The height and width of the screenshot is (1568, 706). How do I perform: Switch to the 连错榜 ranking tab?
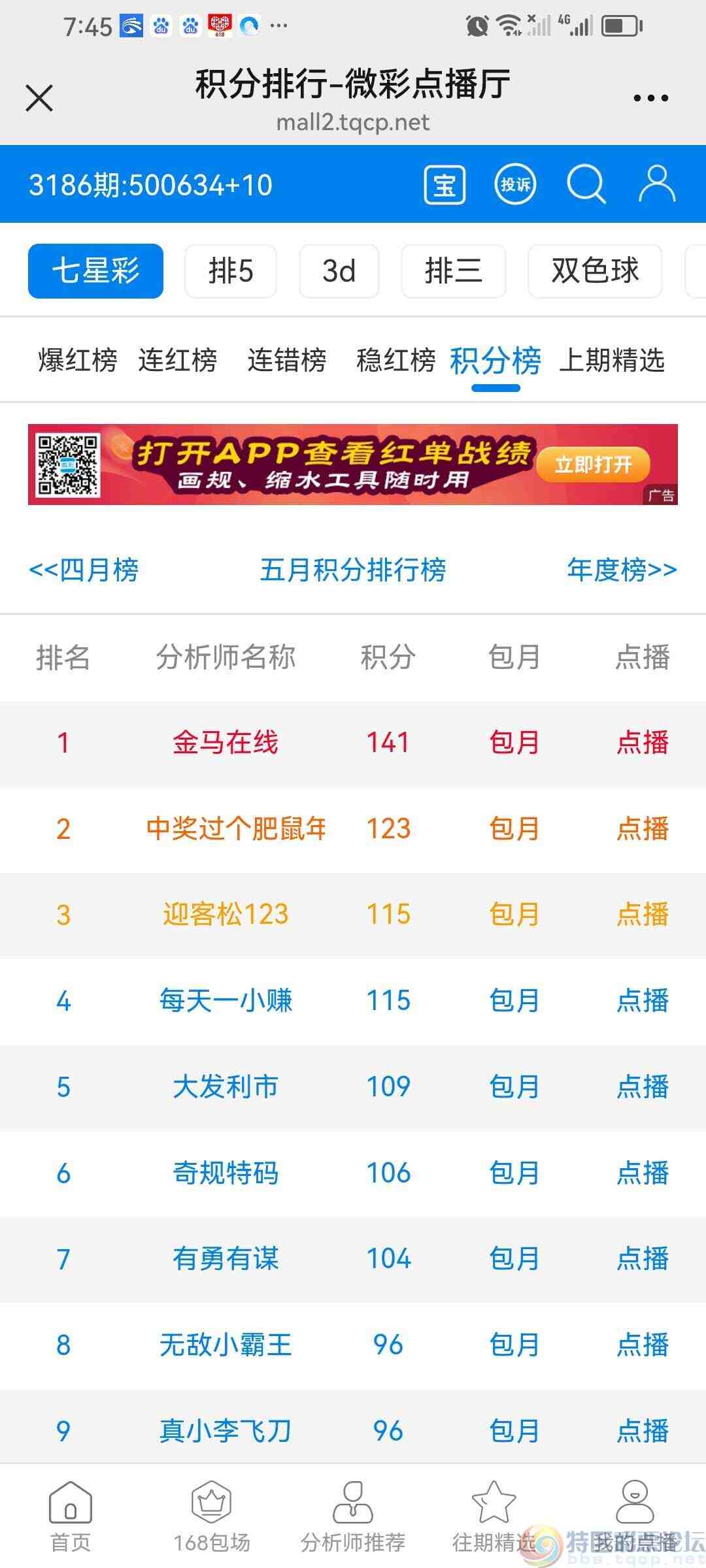tap(288, 360)
